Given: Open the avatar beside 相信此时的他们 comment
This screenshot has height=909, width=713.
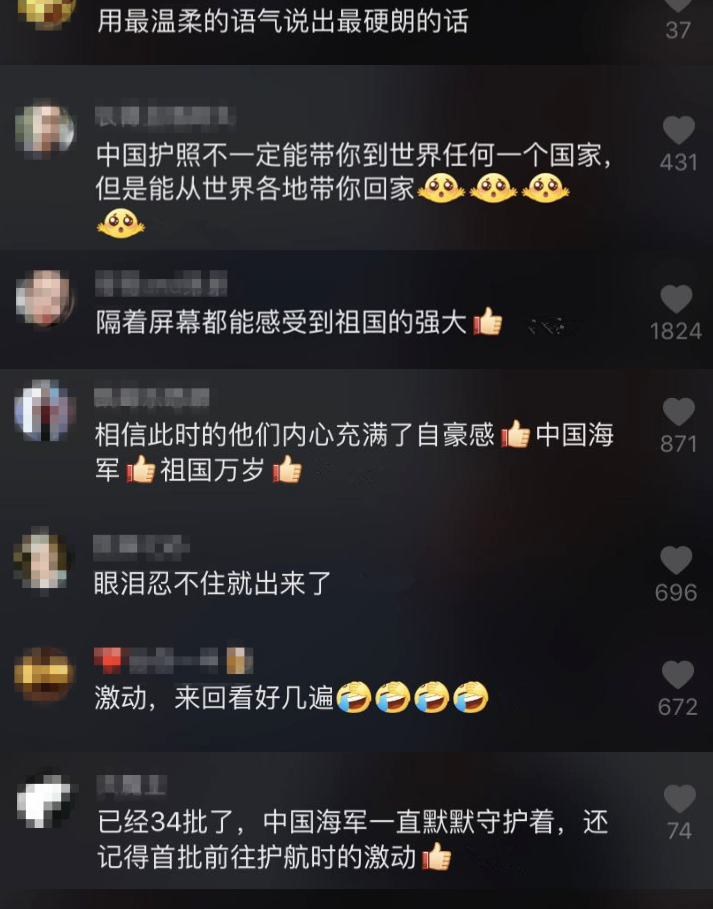Looking at the screenshot, I should pos(45,411).
